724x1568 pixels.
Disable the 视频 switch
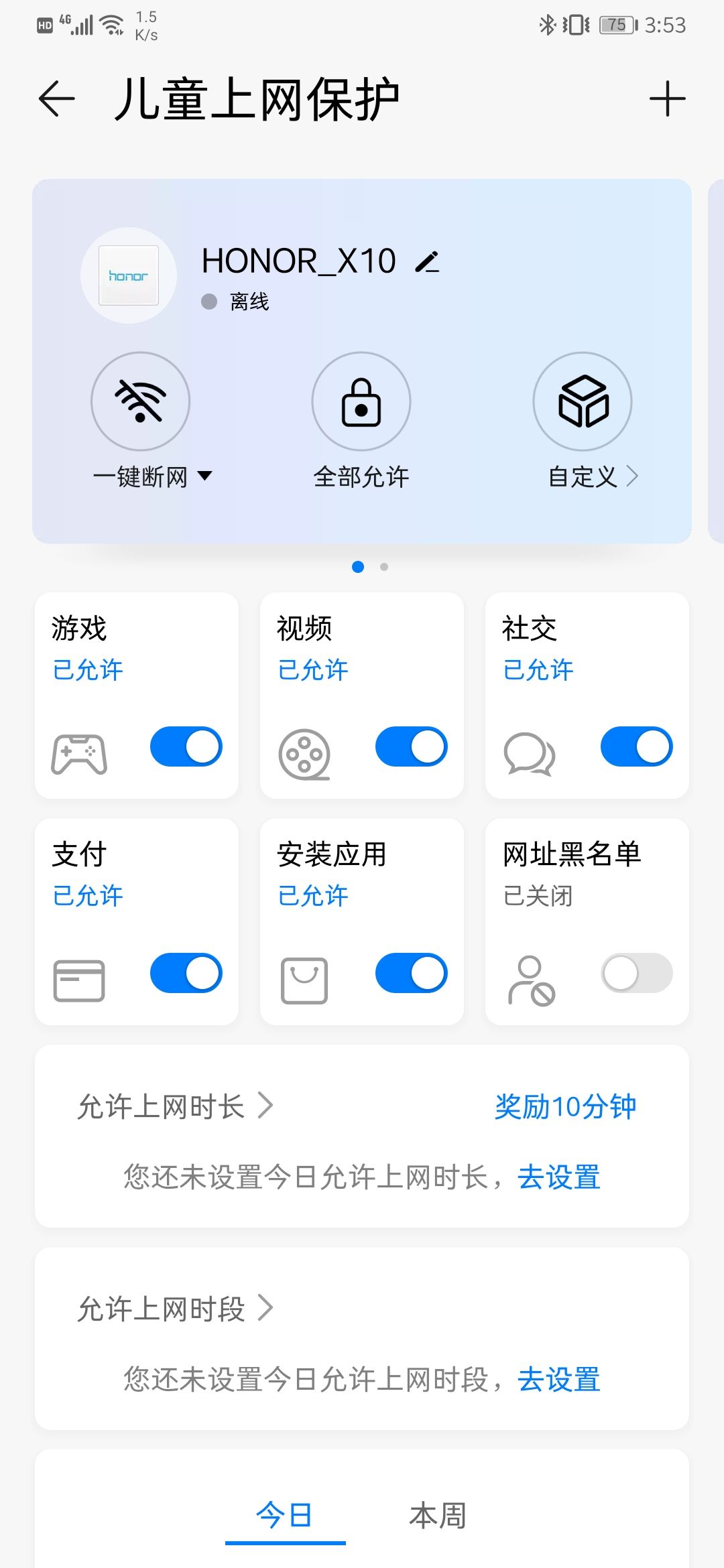coord(412,746)
